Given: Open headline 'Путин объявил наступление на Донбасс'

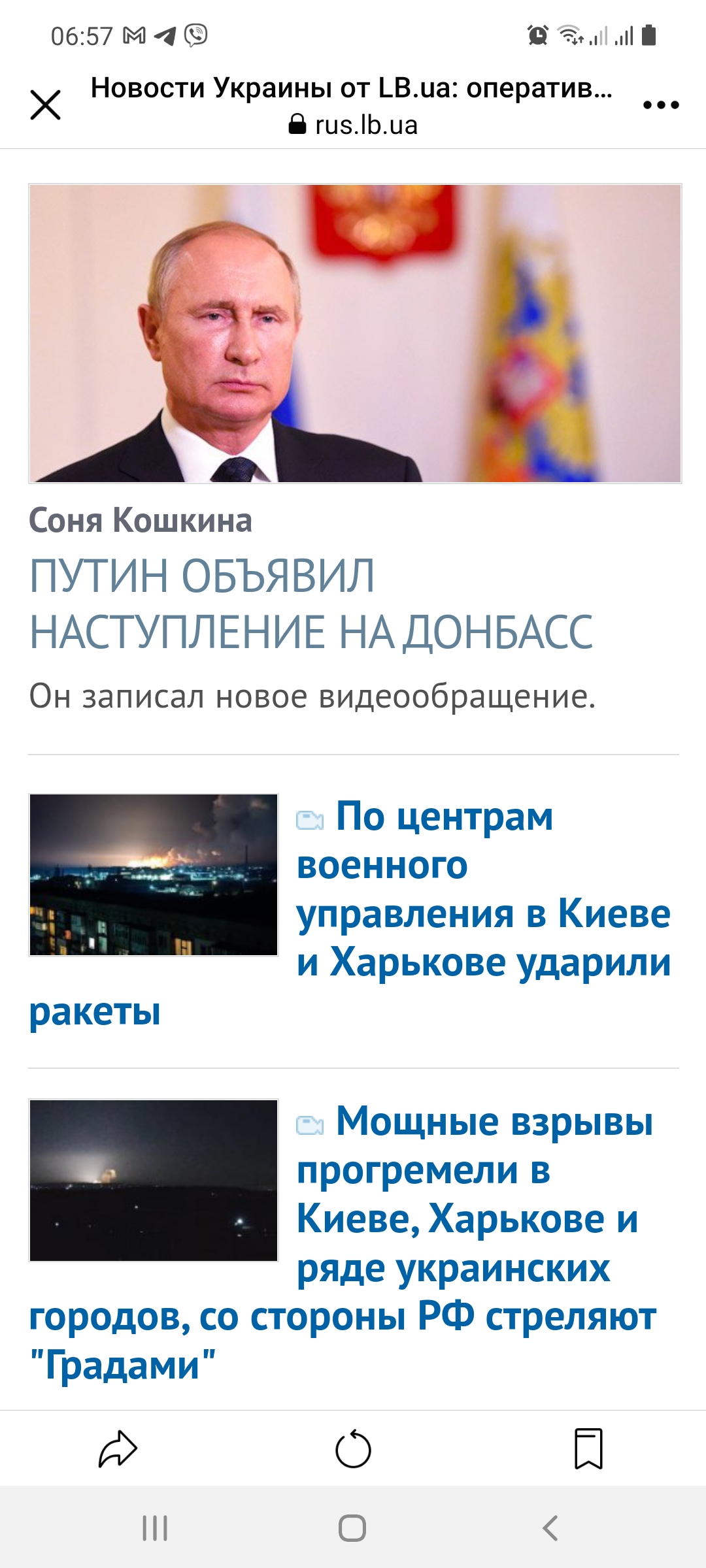Looking at the screenshot, I should 311,604.
